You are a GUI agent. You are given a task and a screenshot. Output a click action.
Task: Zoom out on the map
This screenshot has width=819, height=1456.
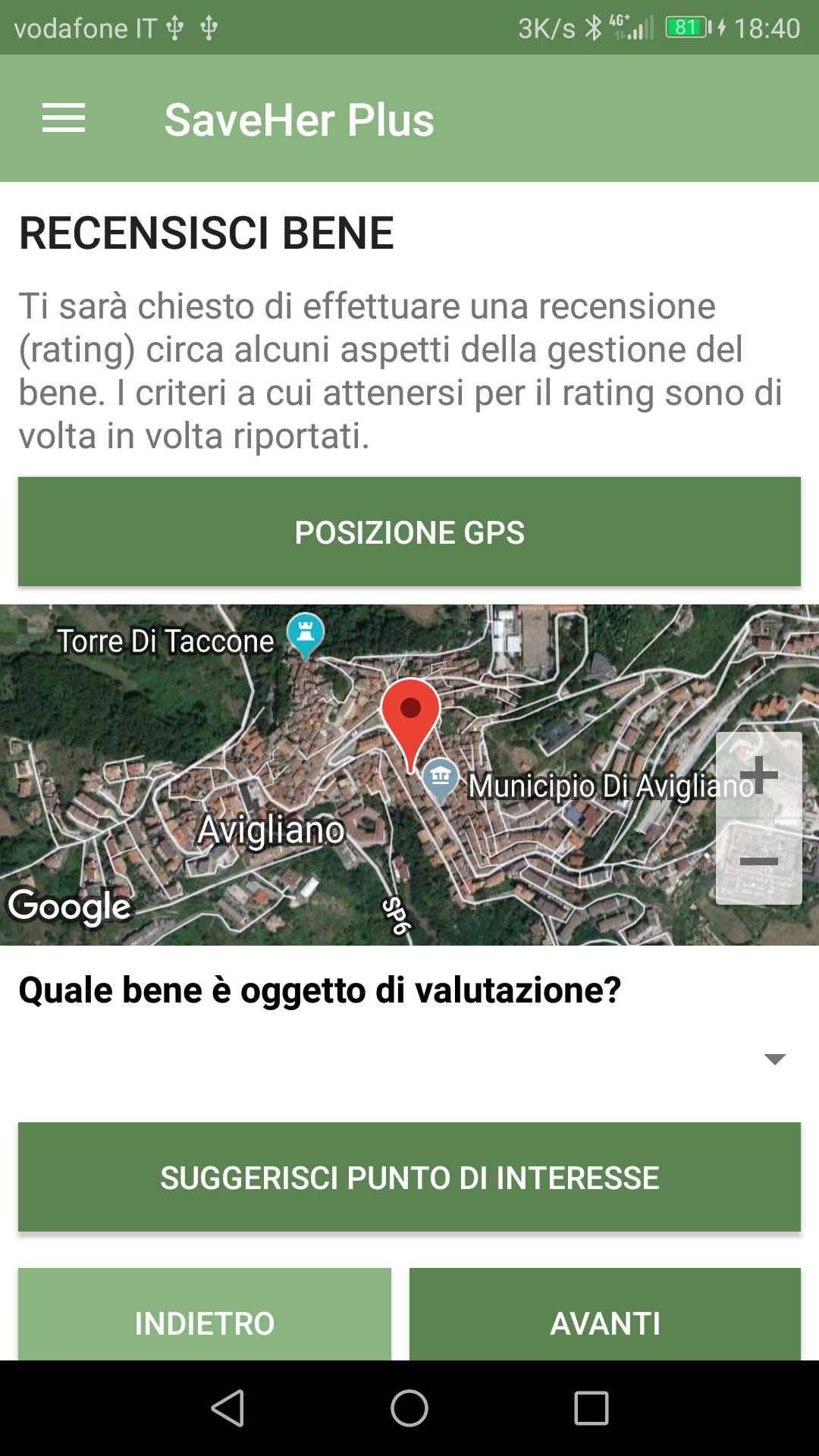pos(759,861)
